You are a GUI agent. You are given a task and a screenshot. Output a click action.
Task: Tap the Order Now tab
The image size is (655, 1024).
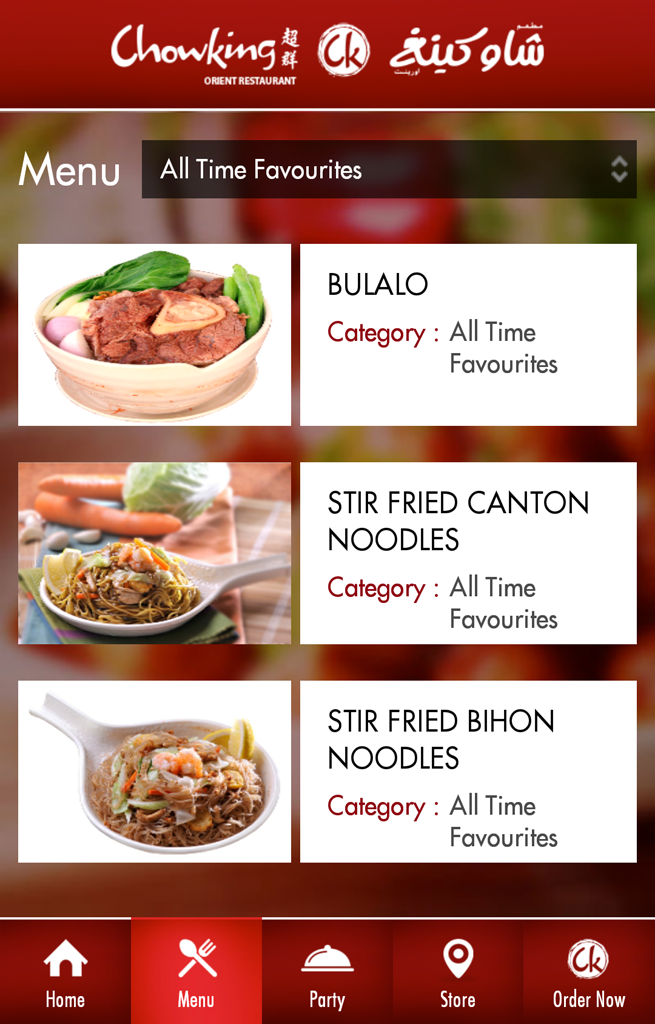[589, 972]
